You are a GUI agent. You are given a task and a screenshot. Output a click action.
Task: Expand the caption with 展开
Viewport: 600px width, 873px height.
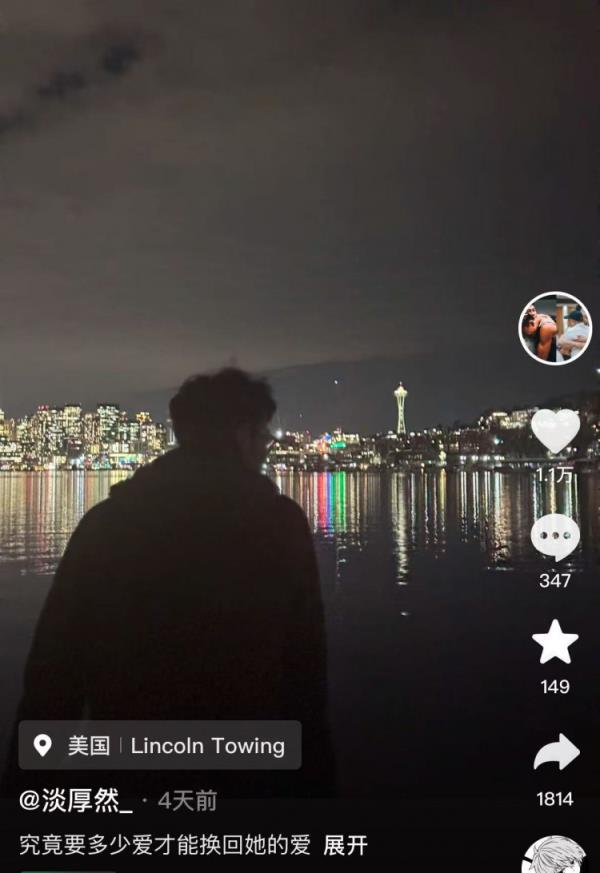[346, 845]
